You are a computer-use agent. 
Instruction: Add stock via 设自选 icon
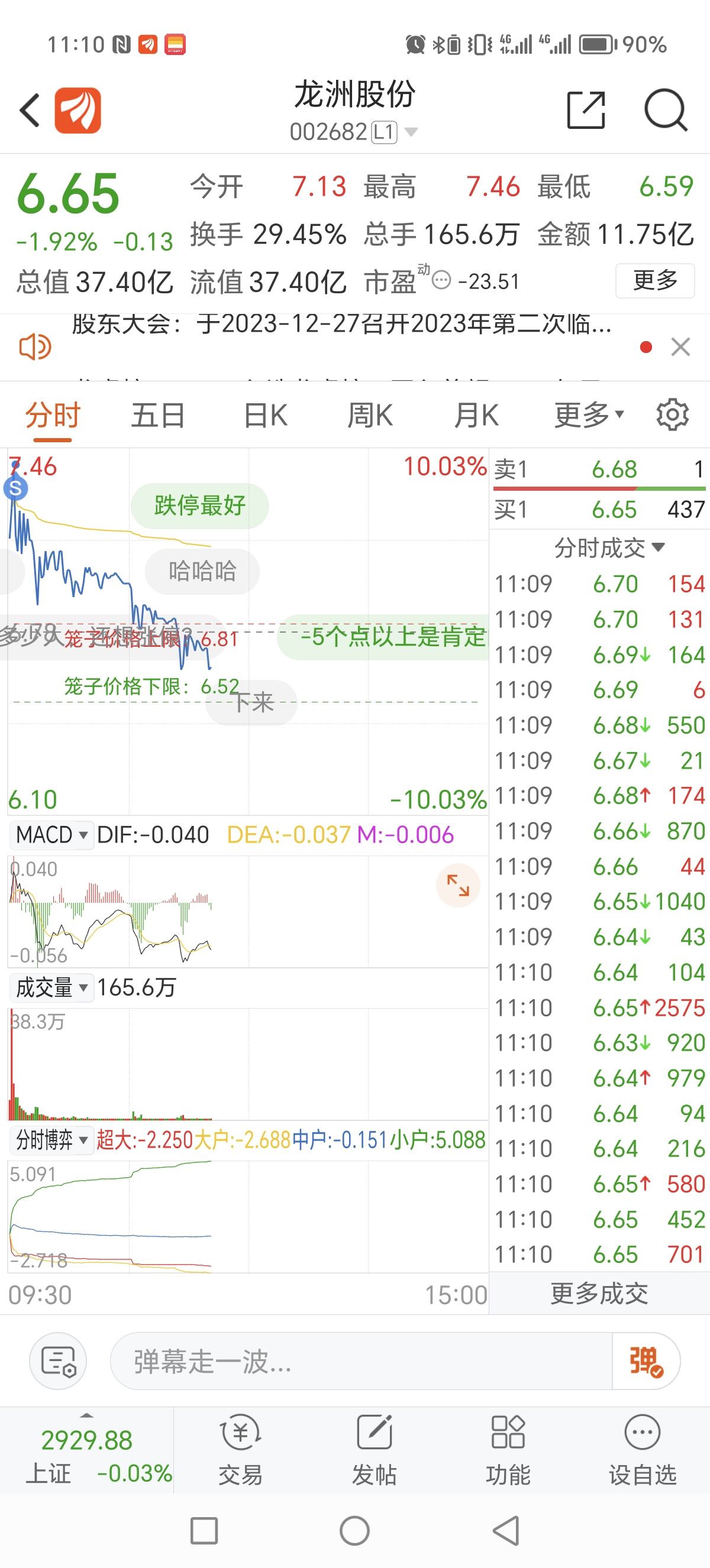click(x=642, y=1450)
